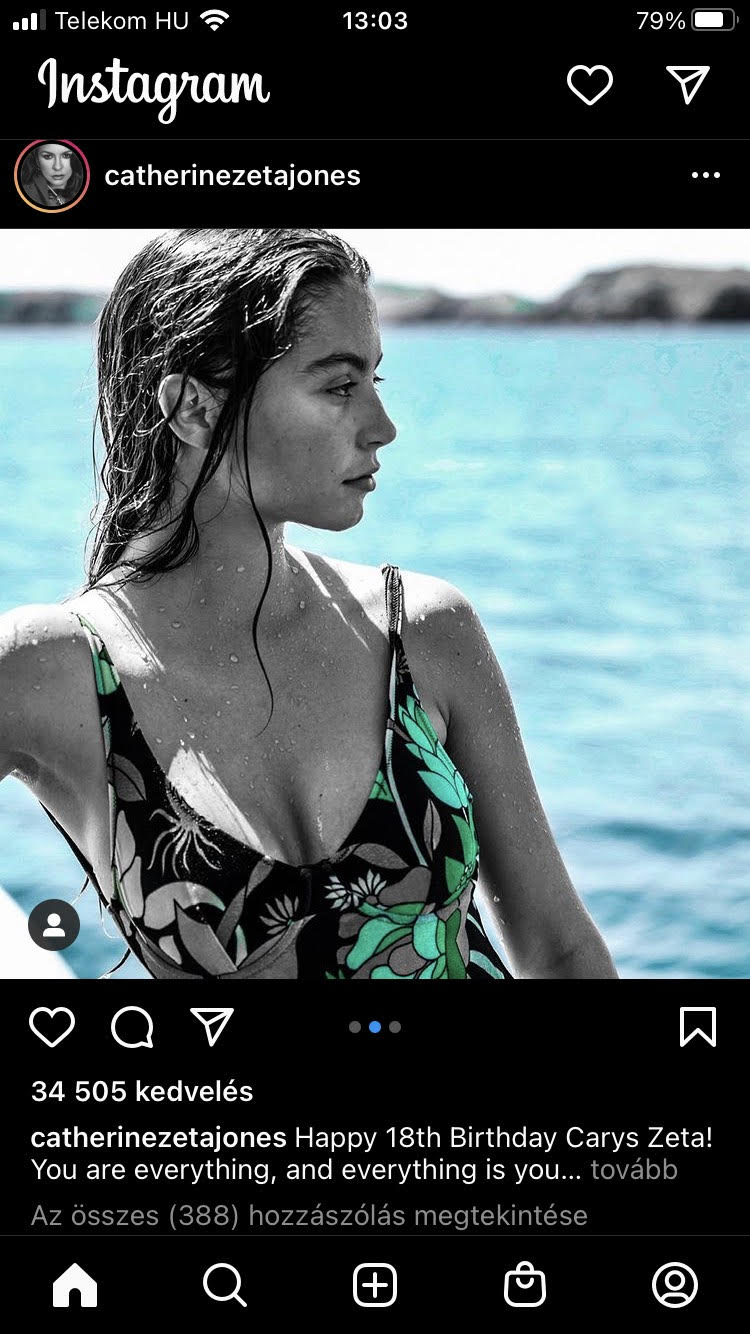Go to the Home tab
This screenshot has width=750, height=1334.
[75, 1285]
